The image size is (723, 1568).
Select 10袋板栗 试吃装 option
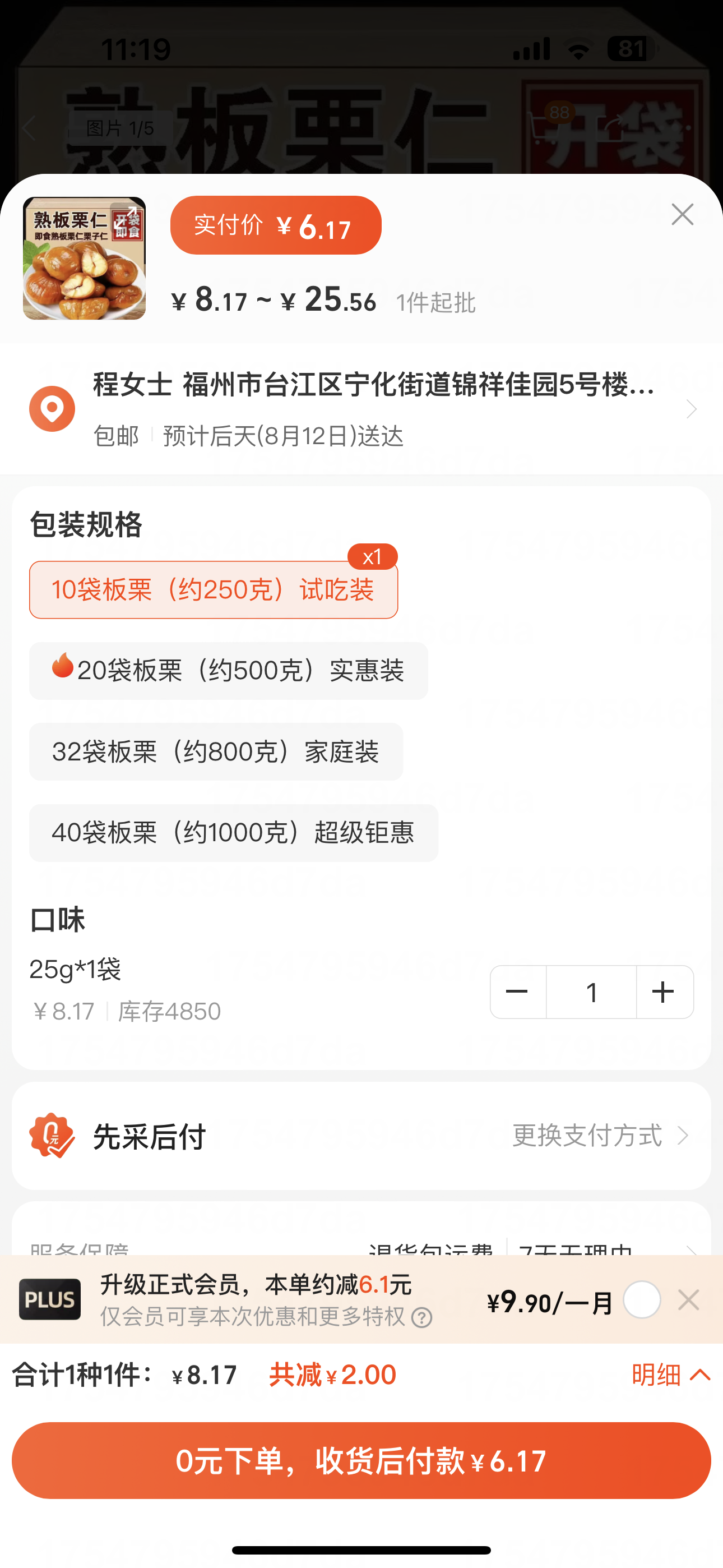point(213,590)
